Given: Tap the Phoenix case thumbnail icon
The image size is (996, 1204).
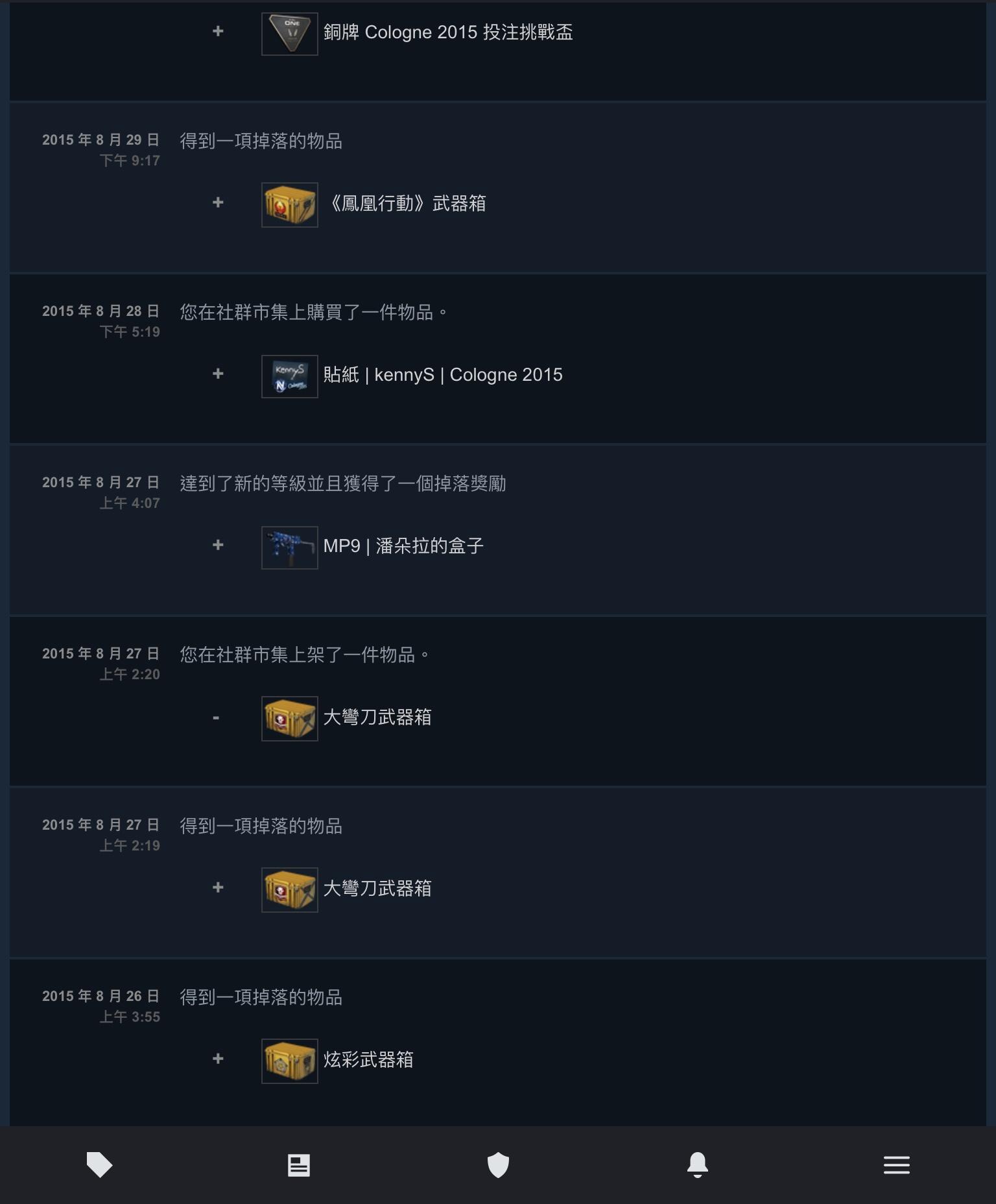Looking at the screenshot, I should pos(289,205).
